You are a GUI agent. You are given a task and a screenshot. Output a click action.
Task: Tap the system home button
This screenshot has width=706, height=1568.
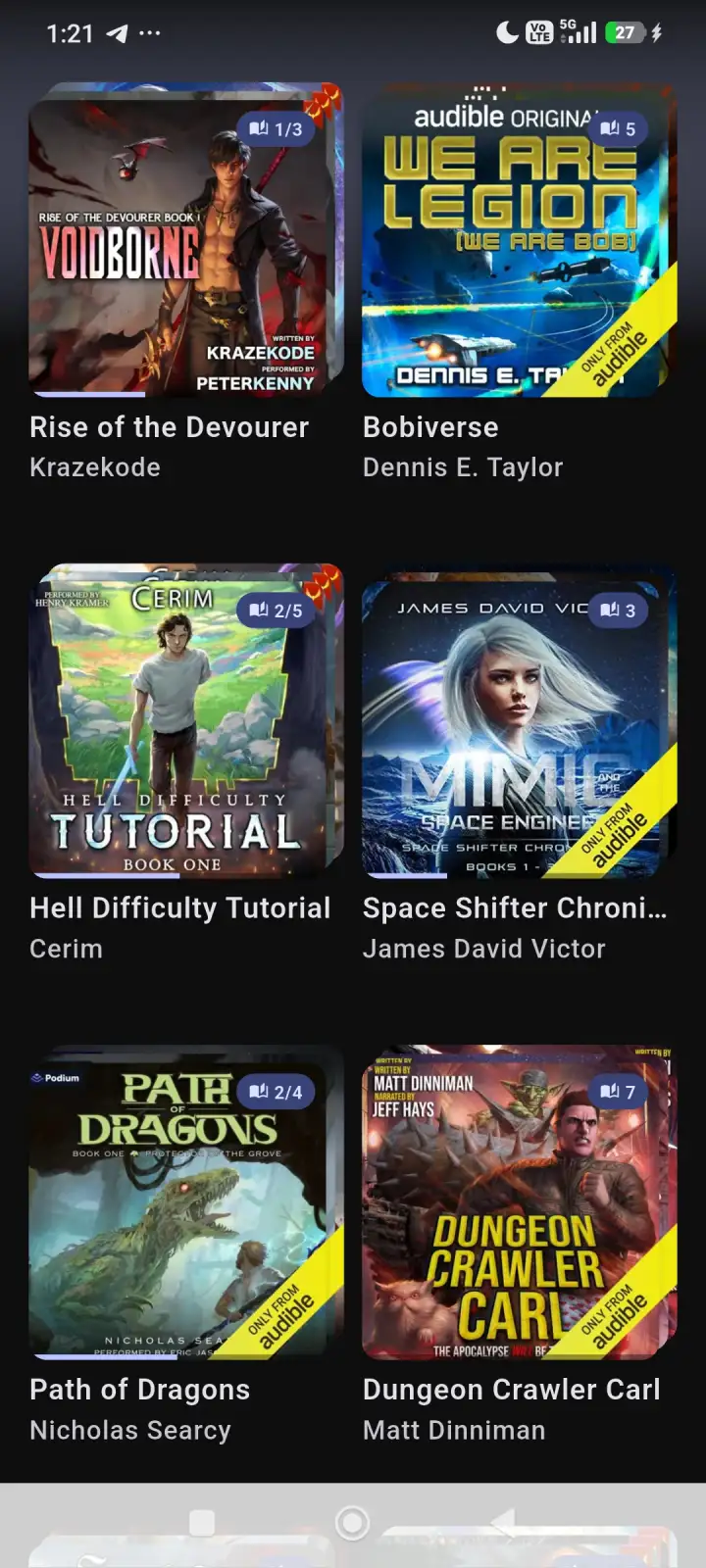point(353,1523)
